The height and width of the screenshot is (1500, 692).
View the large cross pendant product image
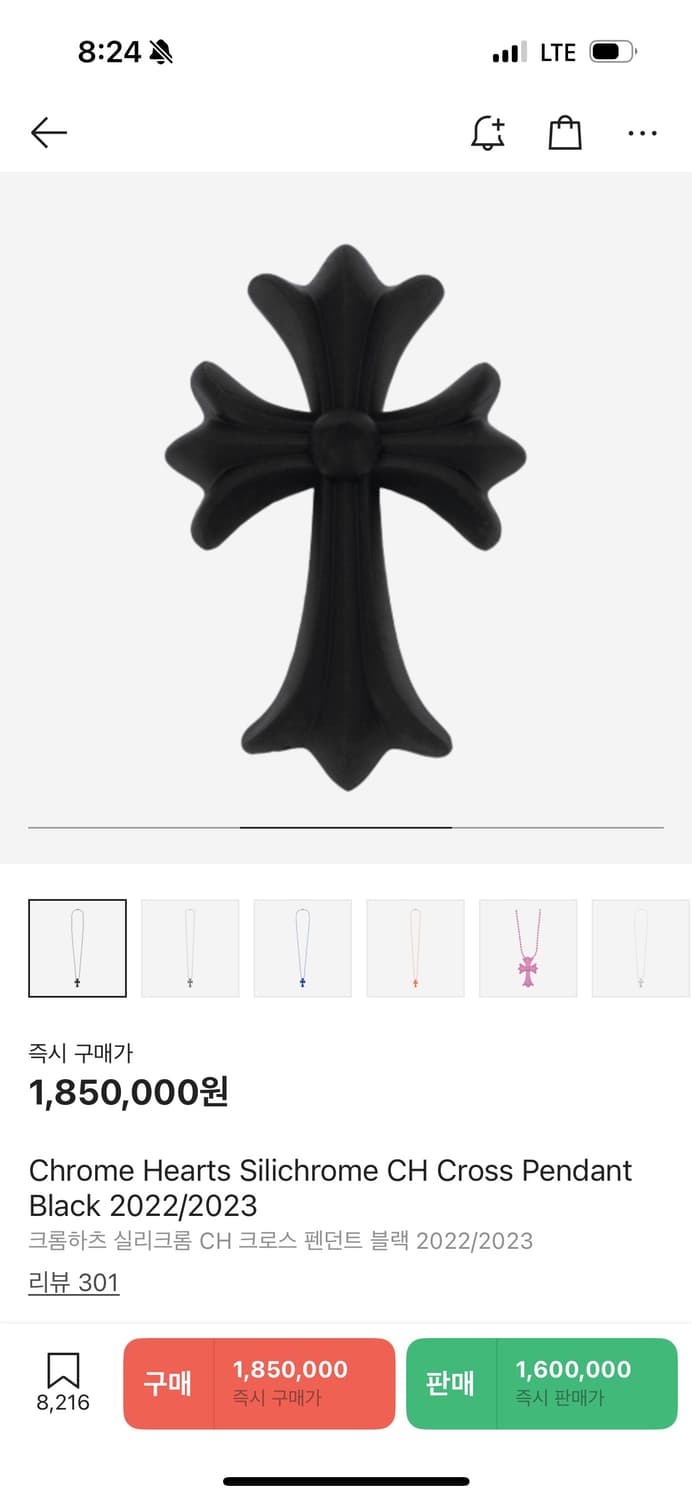tap(346, 517)
